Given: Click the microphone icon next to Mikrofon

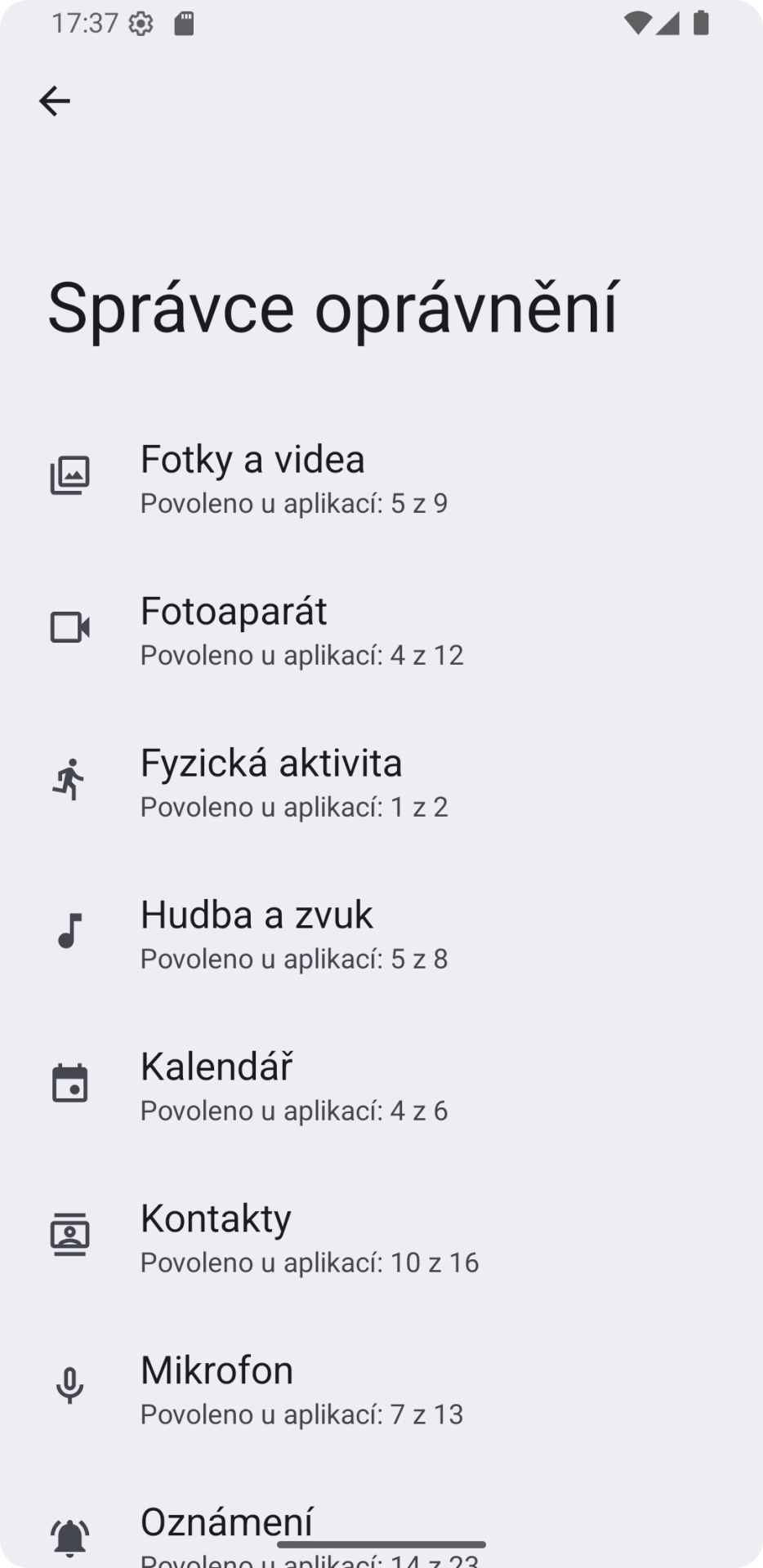Looking at the screenshot, I should click(x=70, y=1385).
